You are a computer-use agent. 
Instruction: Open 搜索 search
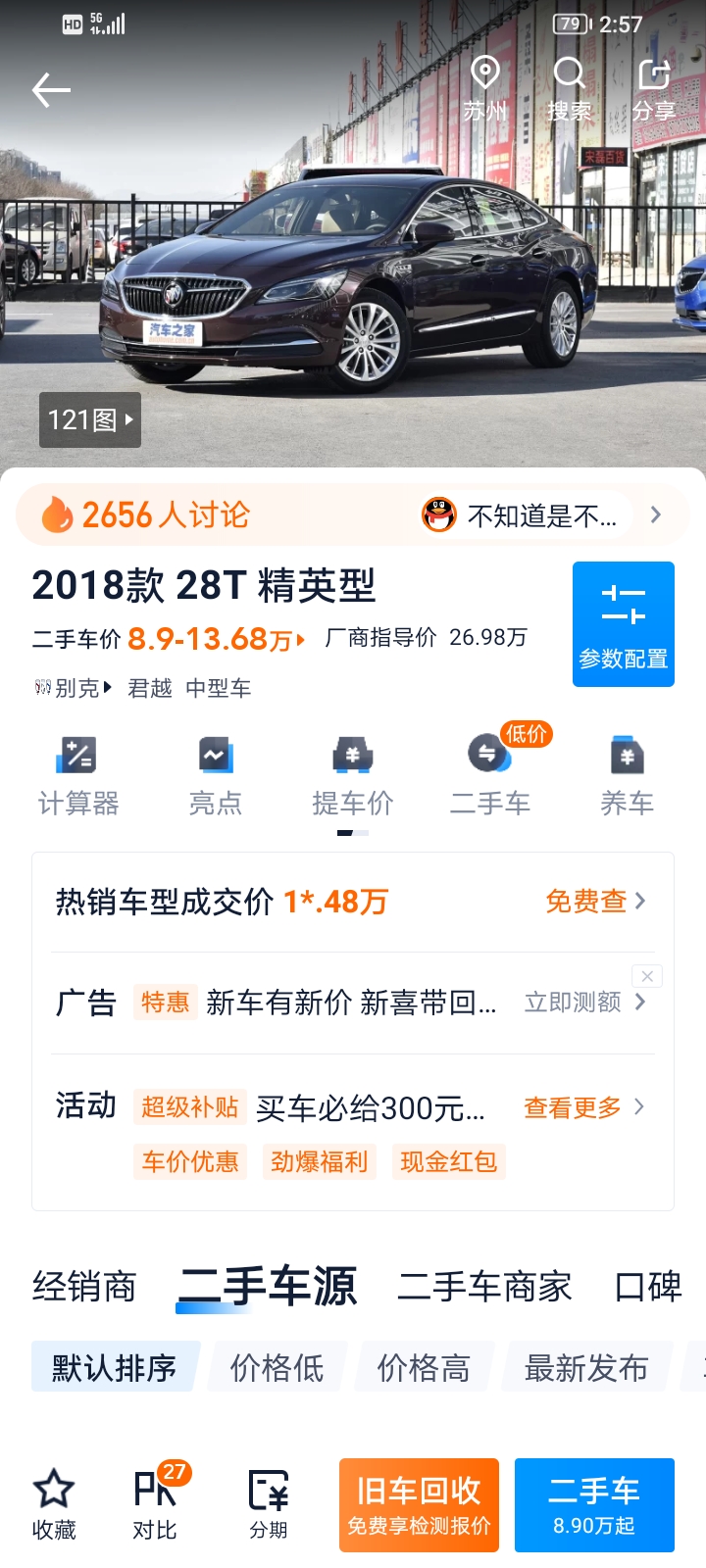(x=570, y=89)
